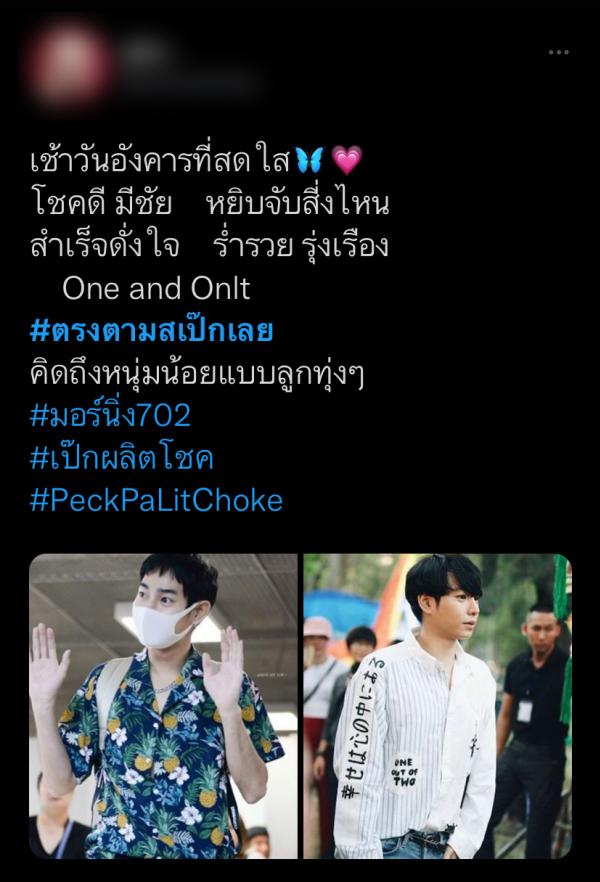Screen dimensions: 600x882
Task: Open the tweet's three-dot overflow menu
Action: 558,52
